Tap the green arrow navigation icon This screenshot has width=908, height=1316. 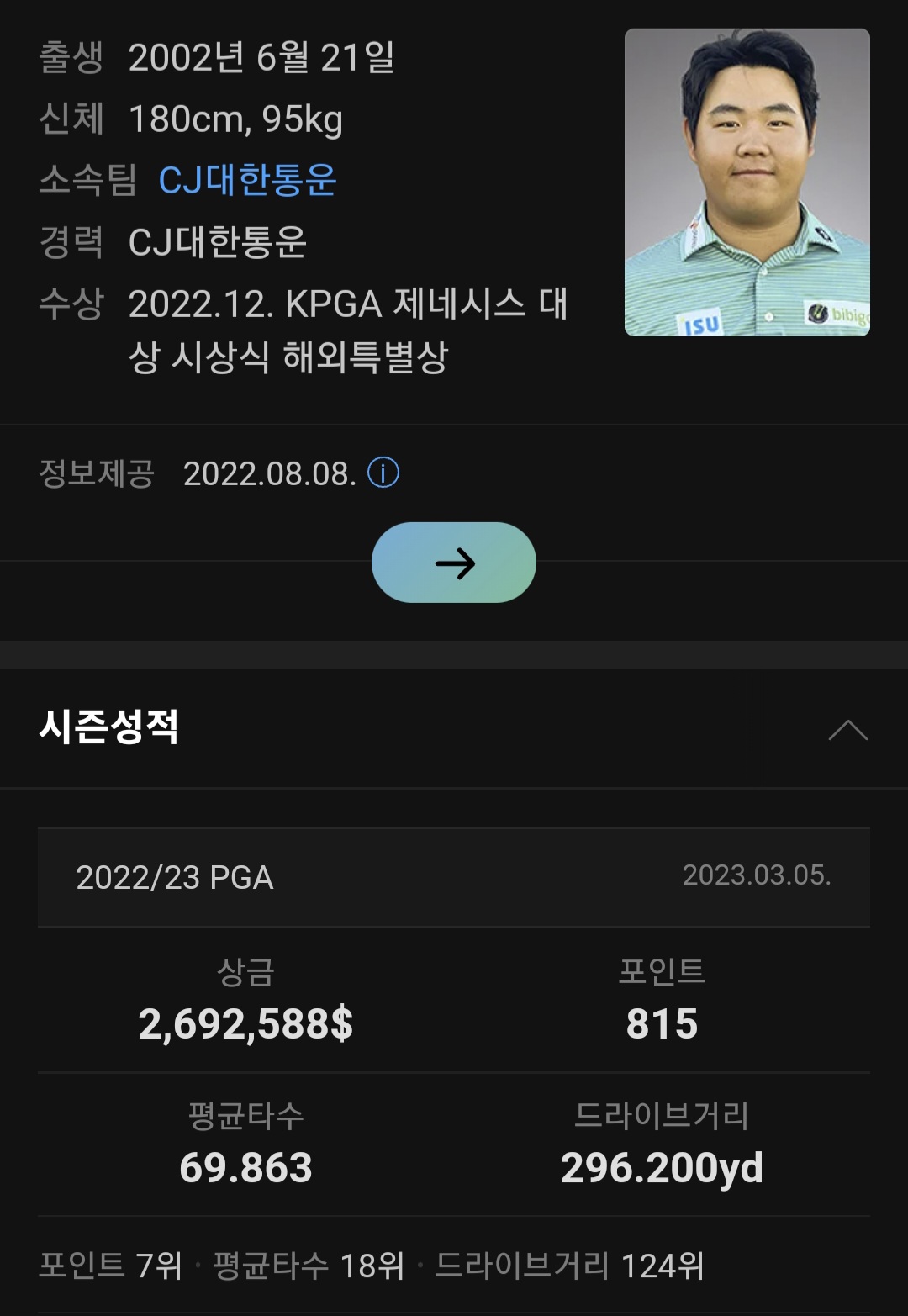453,563
